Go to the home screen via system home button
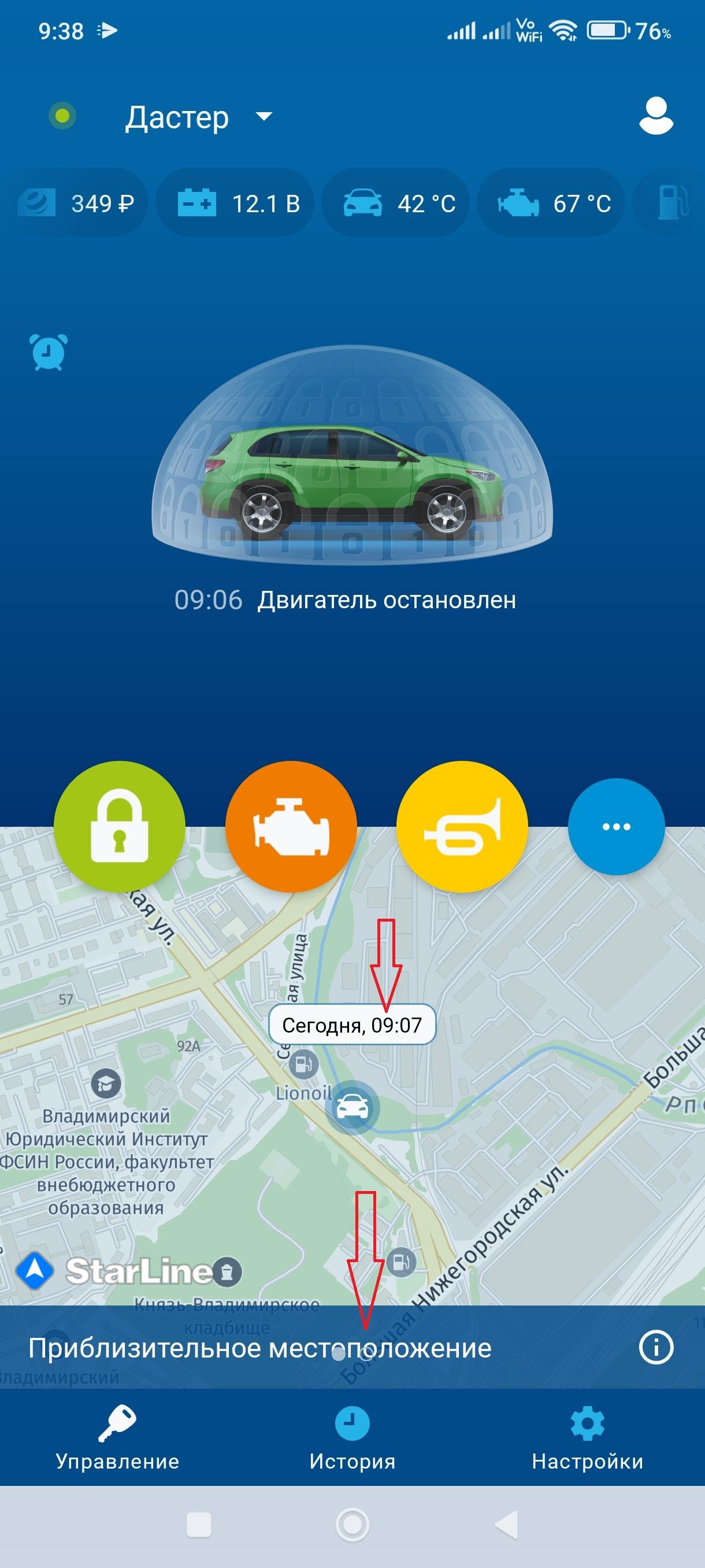 (x=352, y=1525)
